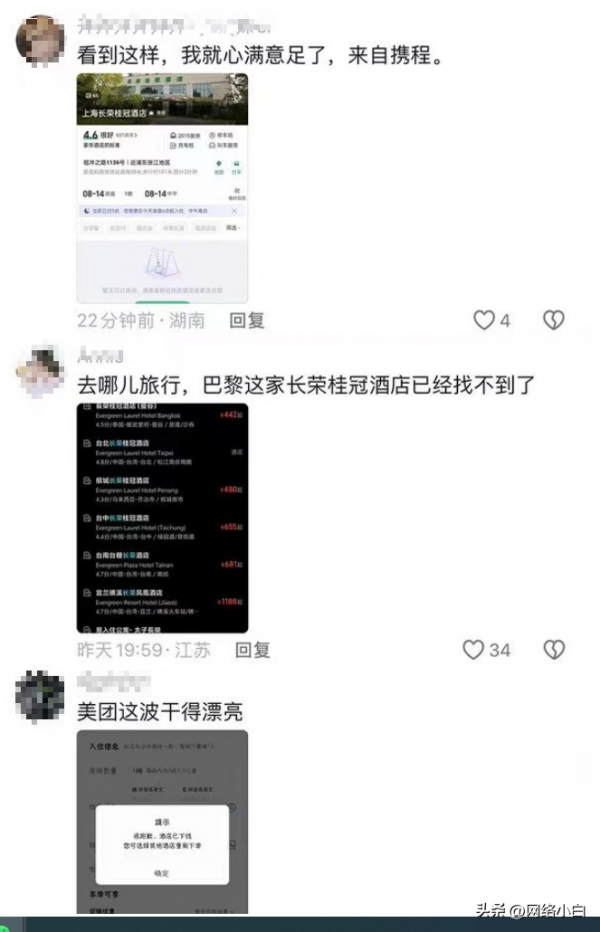Screen dimensions: 600x932
Task: Open the avatar of the 美团 commenter
Action: point(41,694)
